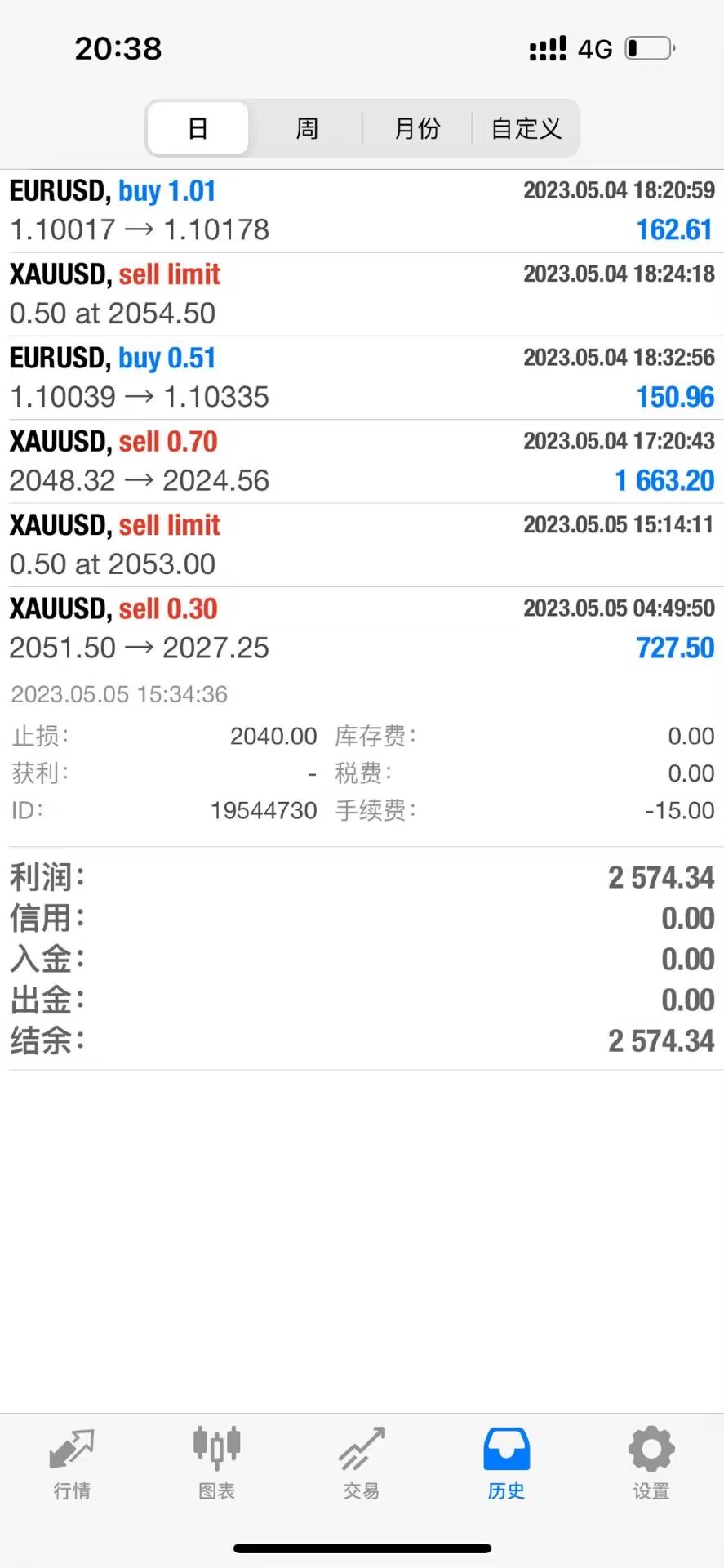Expand the XAUUSD sell 0.70 trade

click(x=362, y=461)
